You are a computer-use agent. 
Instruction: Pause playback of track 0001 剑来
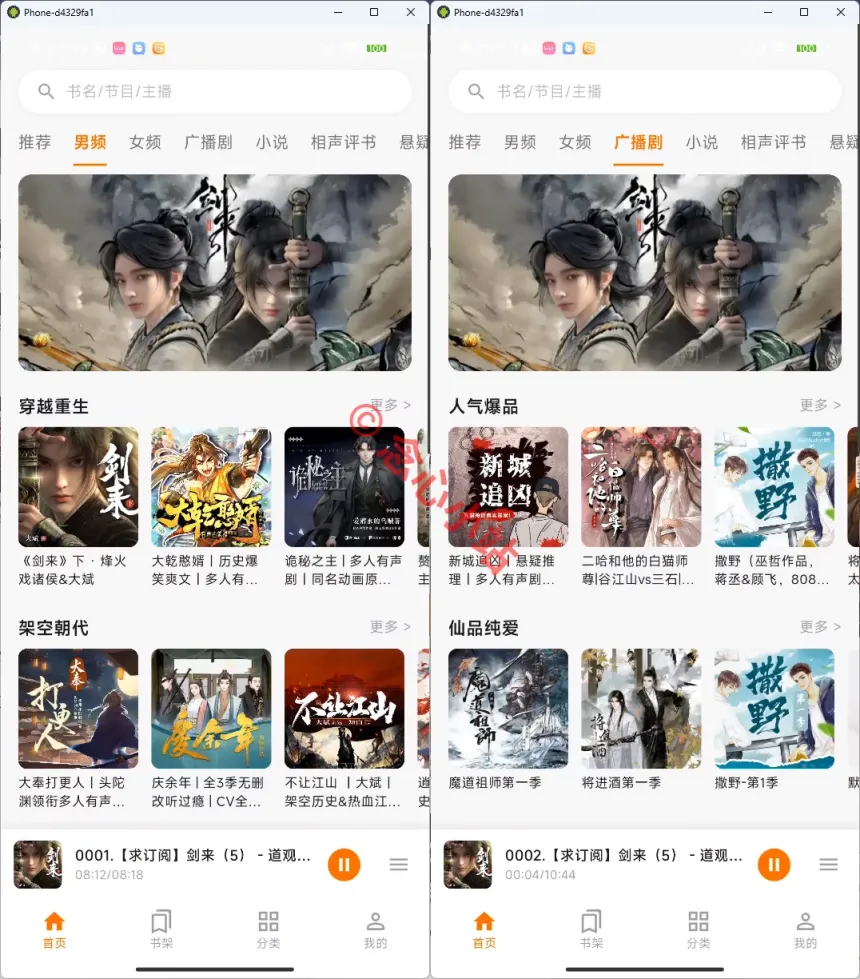click(x=344, y=864)
